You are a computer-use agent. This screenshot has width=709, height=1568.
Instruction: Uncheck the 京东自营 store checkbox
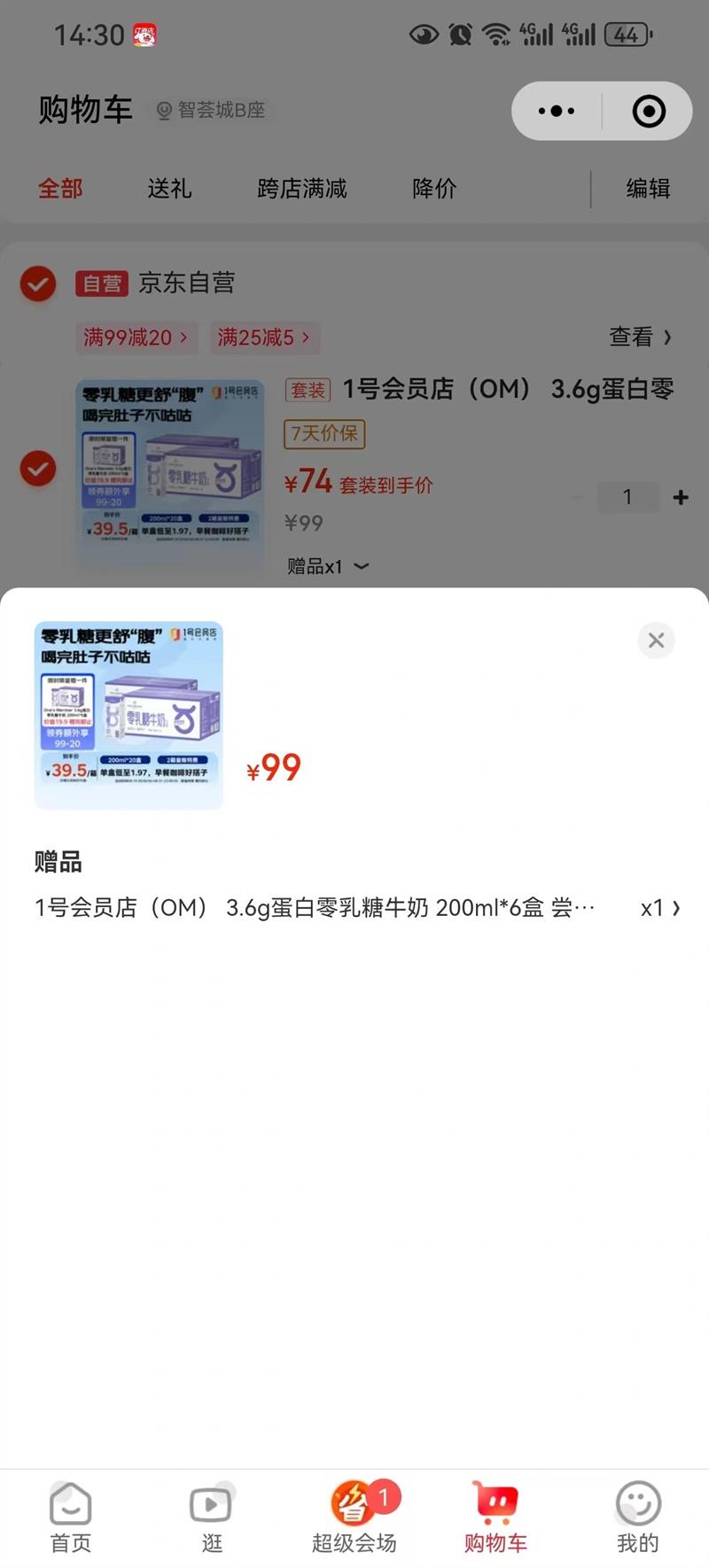click(38, 283)
